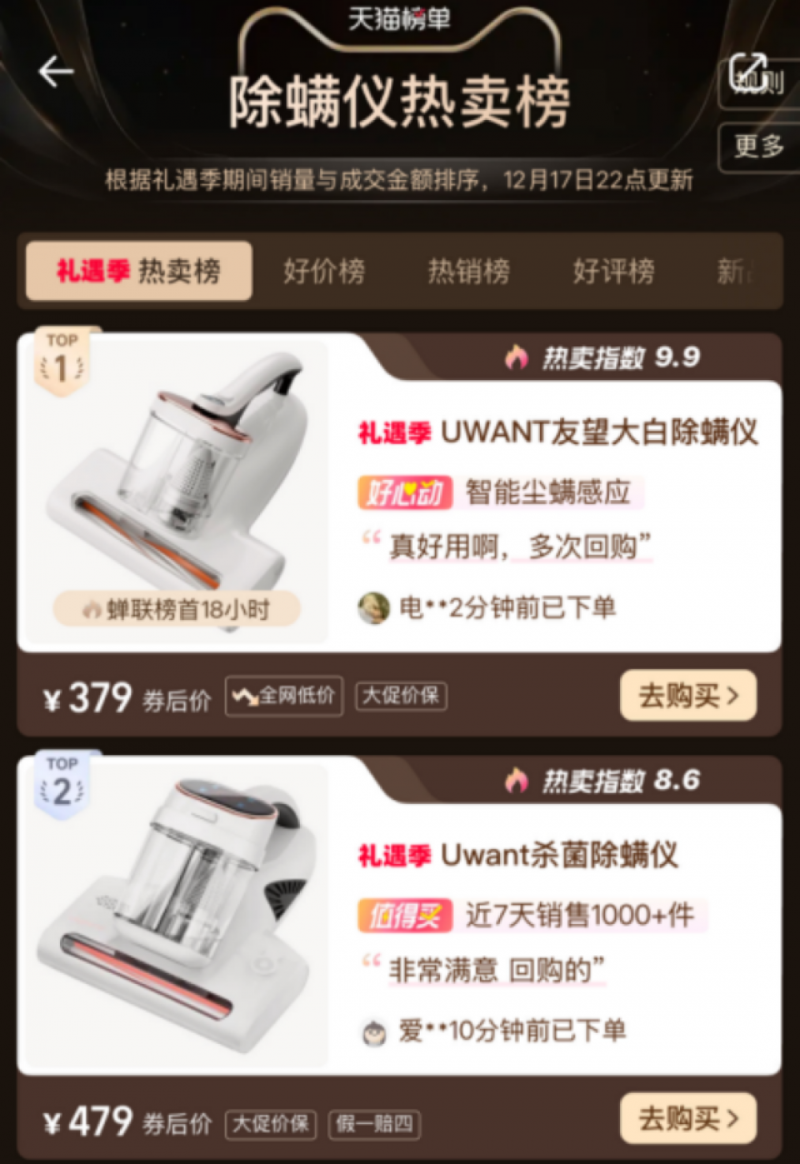Image resolution: width=800 pixels, height=1164 pixels.
Task: Select the 礼遇季 热卖榜 tab
Action: pos(139,271)
